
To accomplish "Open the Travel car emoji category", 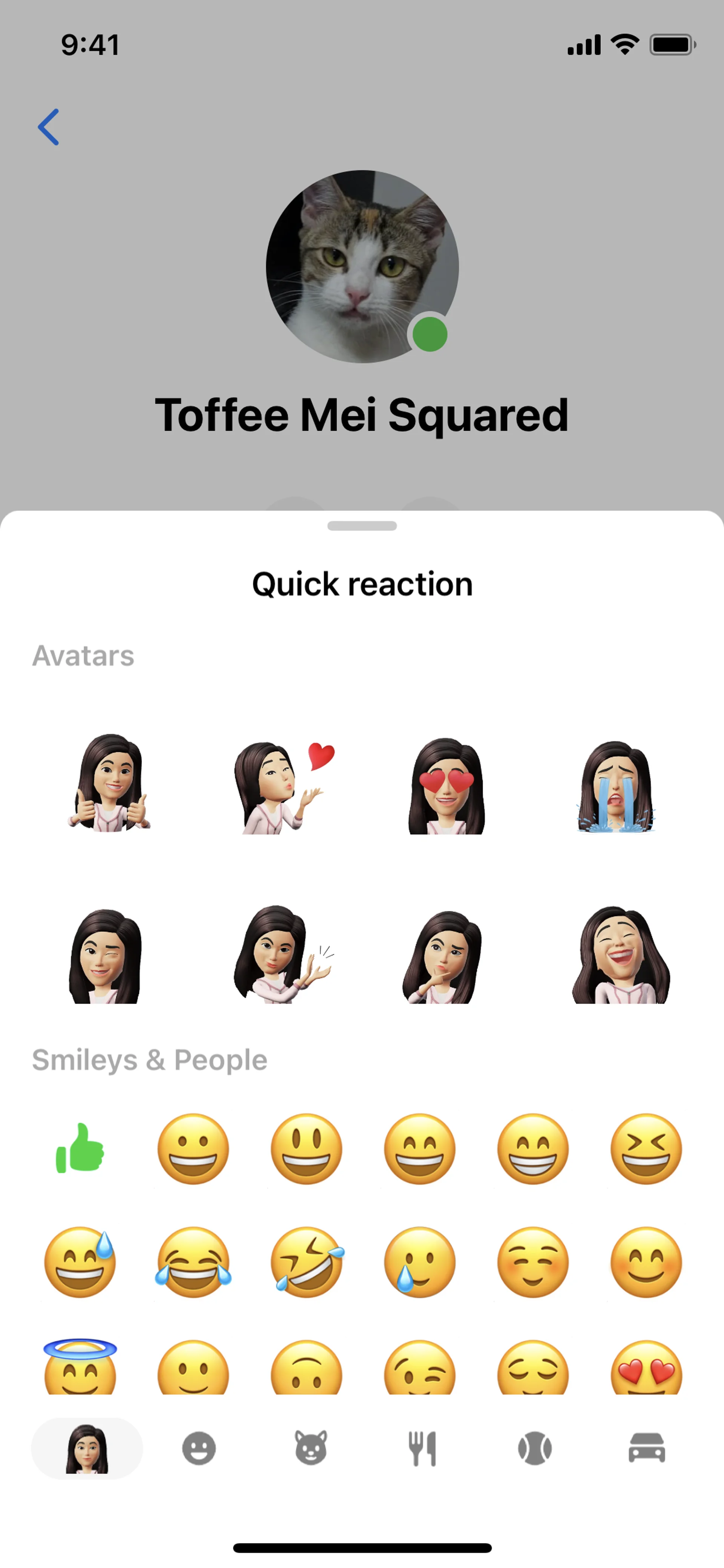I will [647, 1448].
